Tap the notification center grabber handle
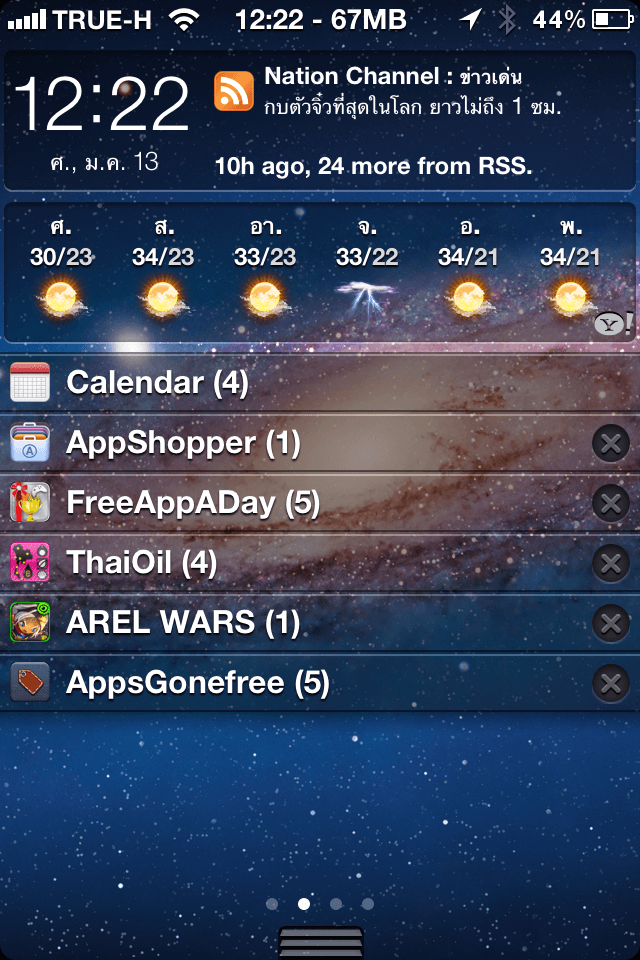This screenshot has width=640, height=960. (x=320, y=942)
